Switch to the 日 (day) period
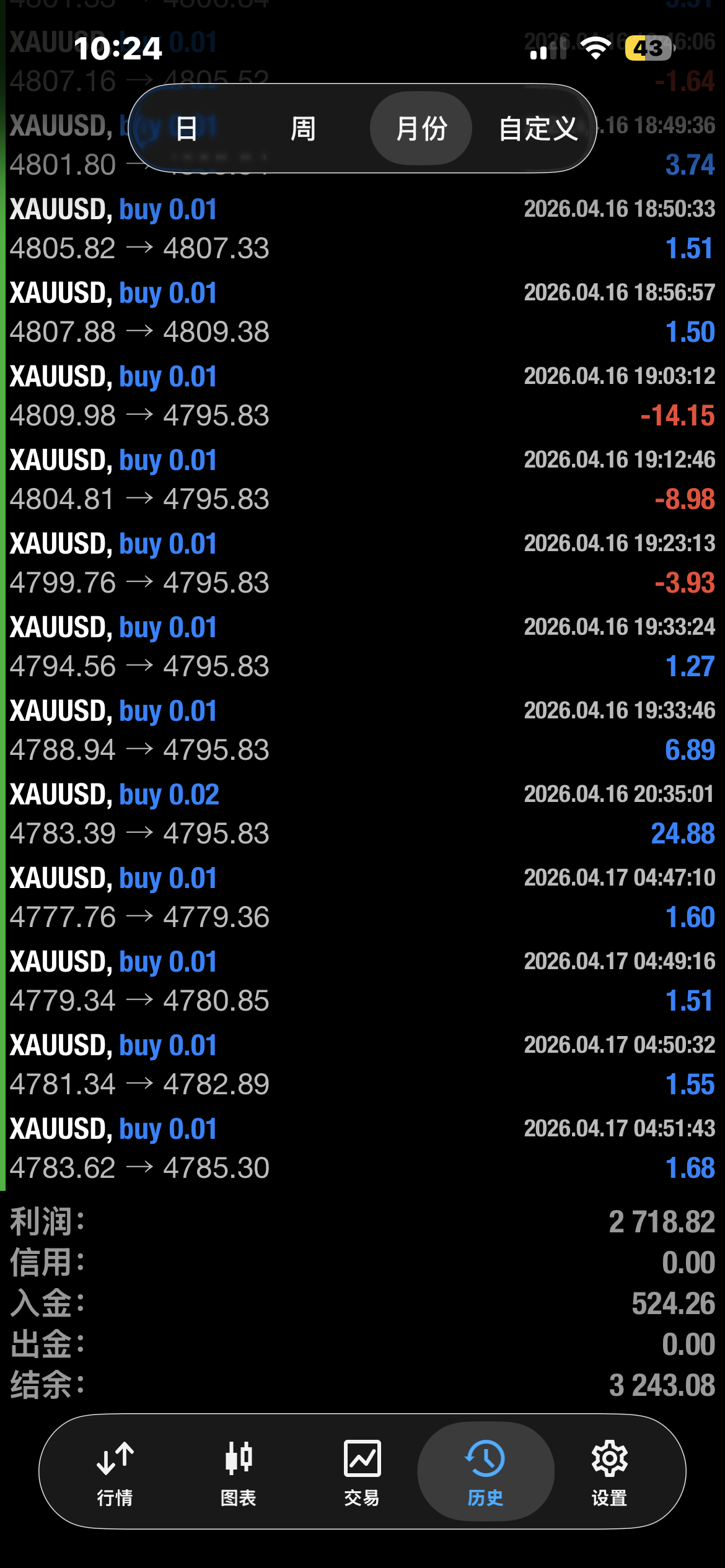The height and width of the screenshot is (1568, 725). 187,129
